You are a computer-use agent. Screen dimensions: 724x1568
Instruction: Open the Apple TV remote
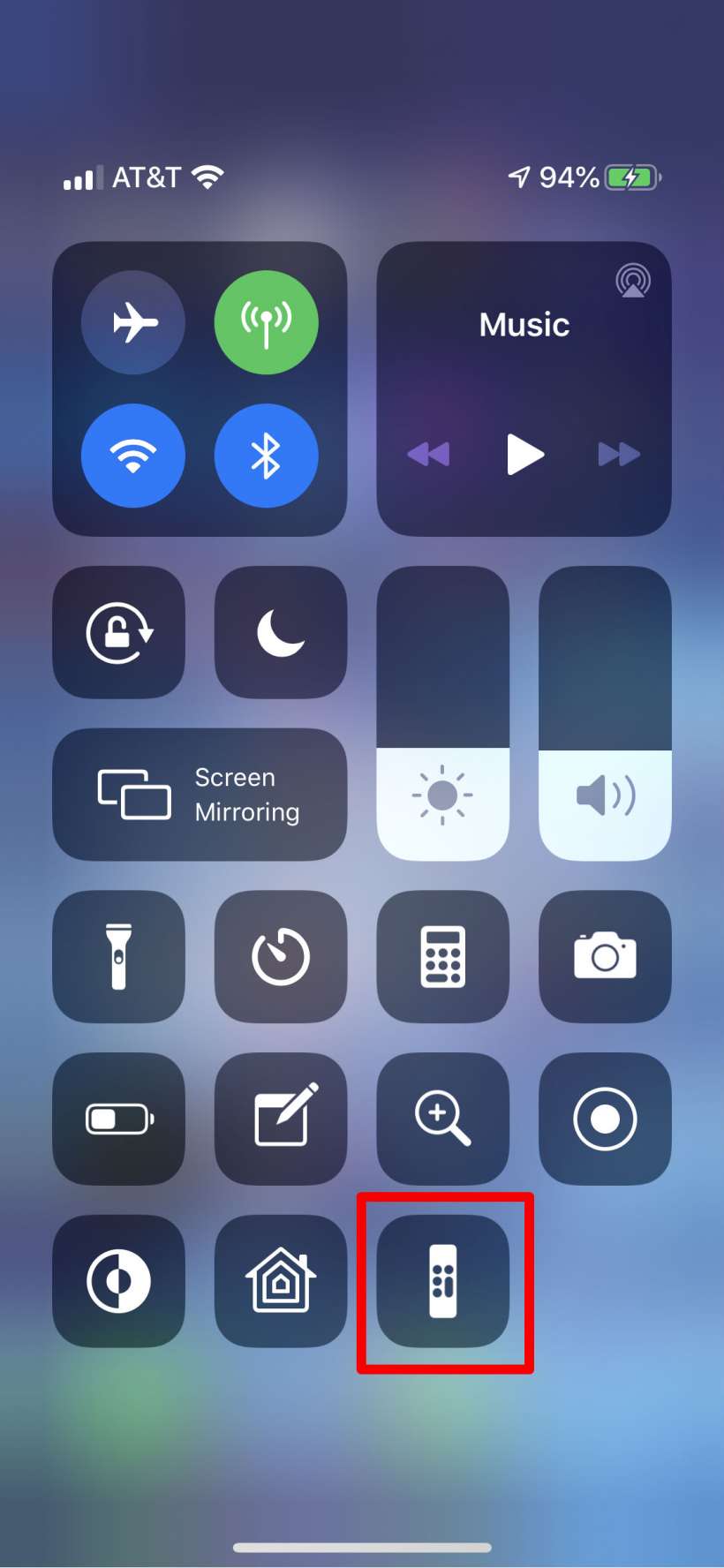pos(442,1281)
